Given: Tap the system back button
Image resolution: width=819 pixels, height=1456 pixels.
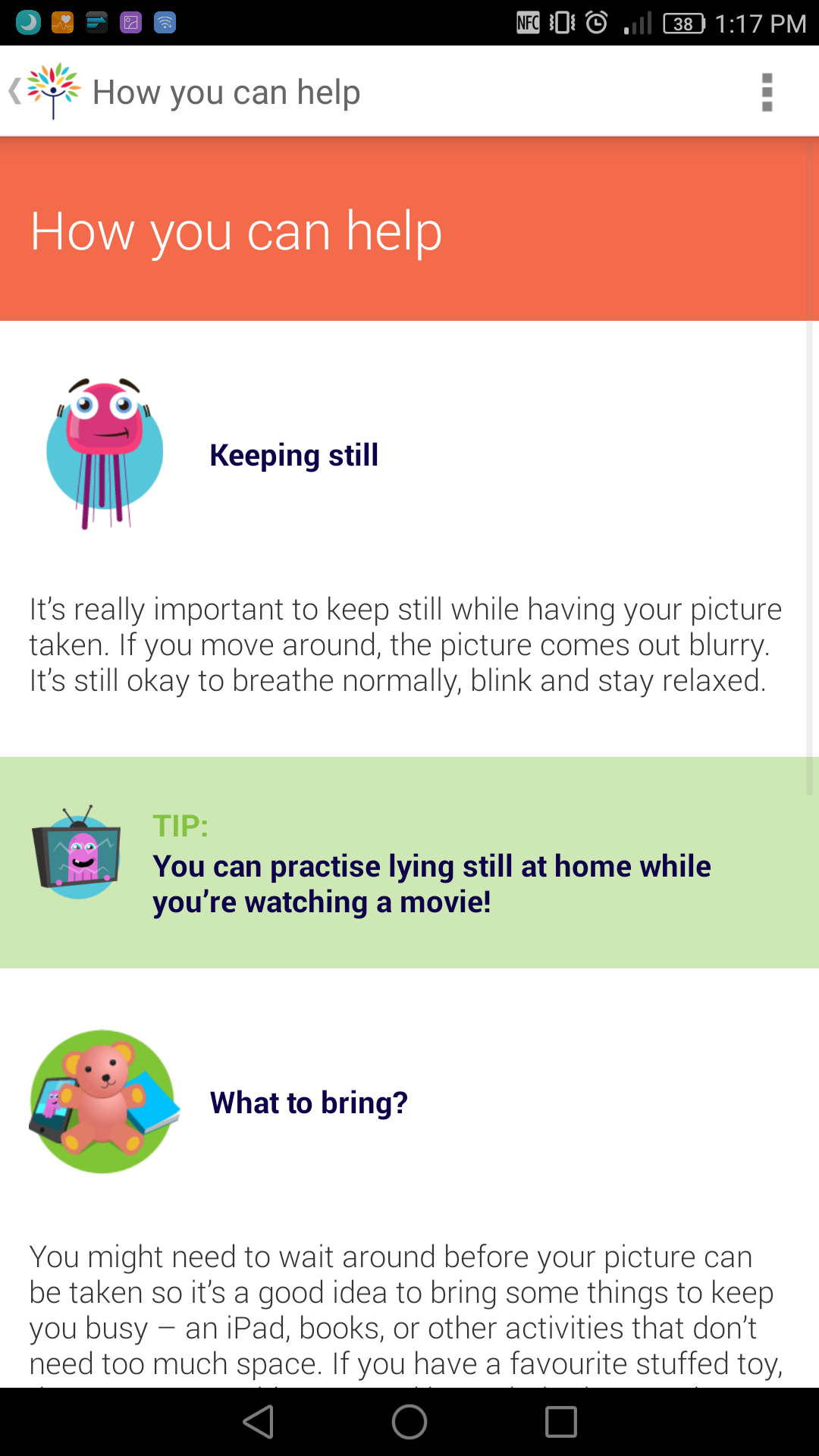Looking at the screenshot, I should pyautogui.click(x=258, y=1422).
